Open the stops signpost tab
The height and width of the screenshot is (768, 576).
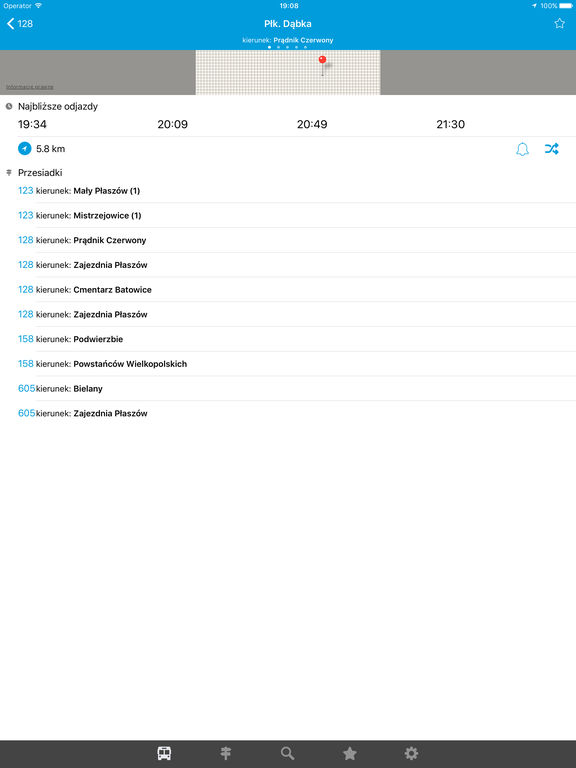tap(226, 753)
